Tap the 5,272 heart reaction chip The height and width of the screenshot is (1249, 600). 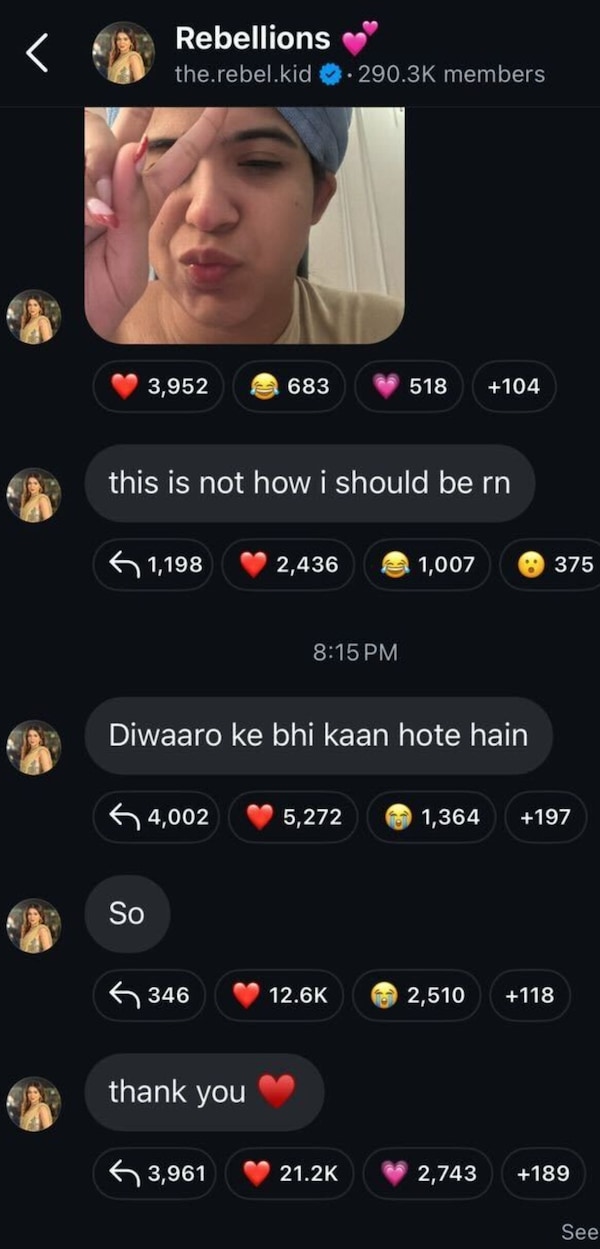[293, 817]
